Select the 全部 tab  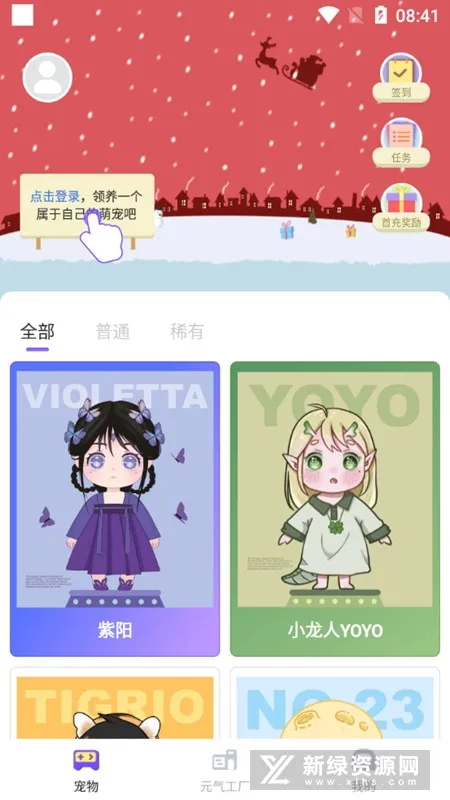[x=37, y=332]
